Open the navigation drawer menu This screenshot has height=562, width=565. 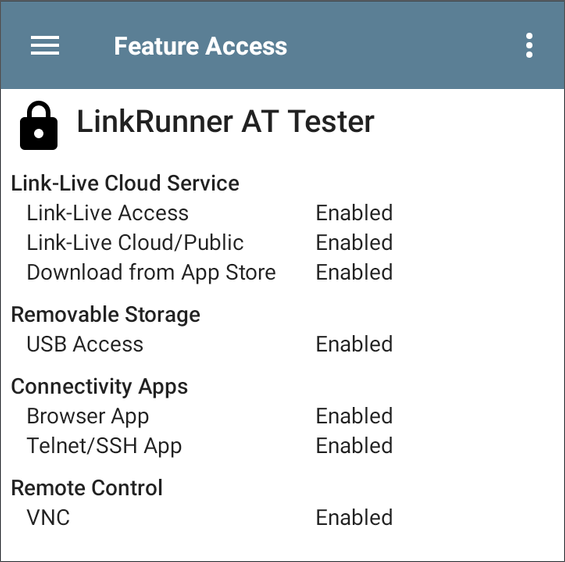pos(45,46)
